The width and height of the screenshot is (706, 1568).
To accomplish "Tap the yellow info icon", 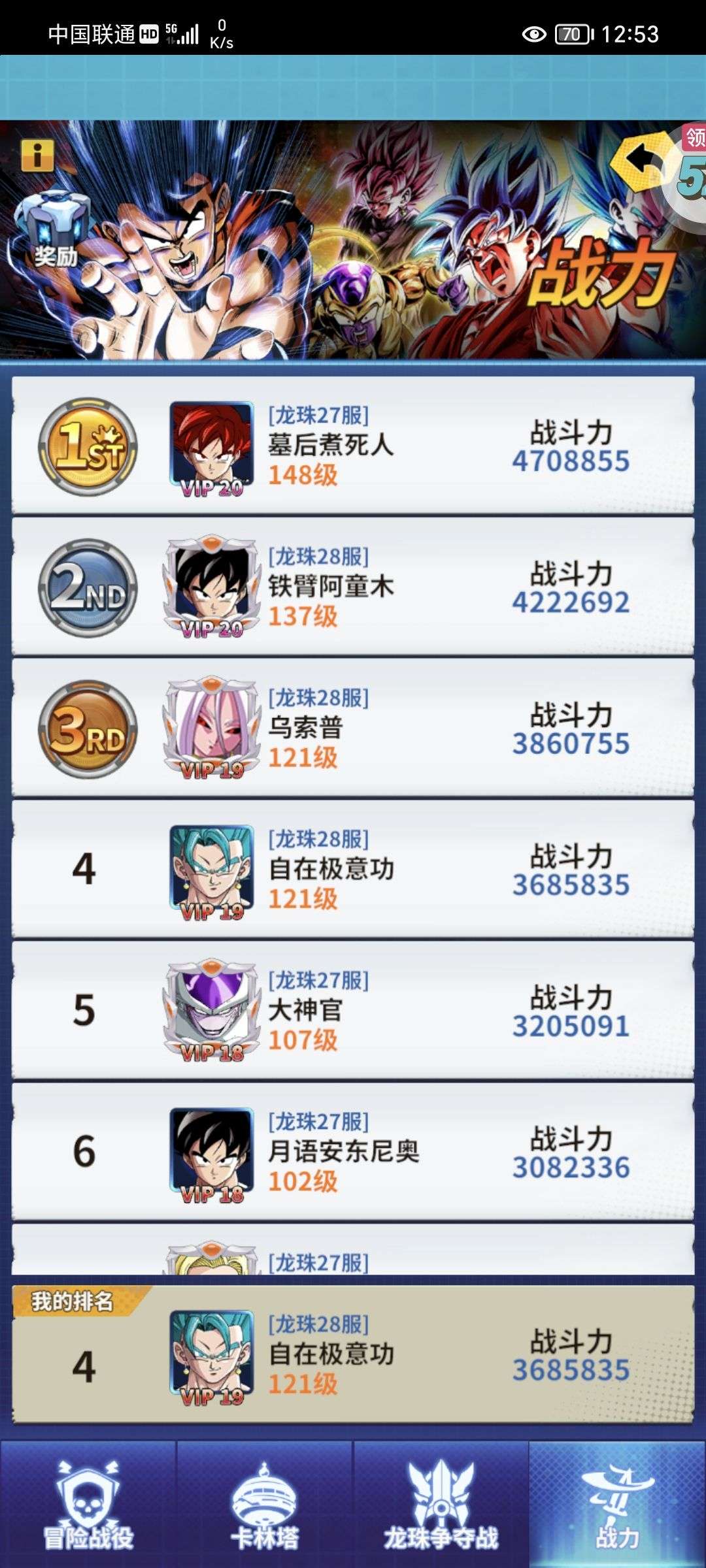I will (x=37, y=155).
